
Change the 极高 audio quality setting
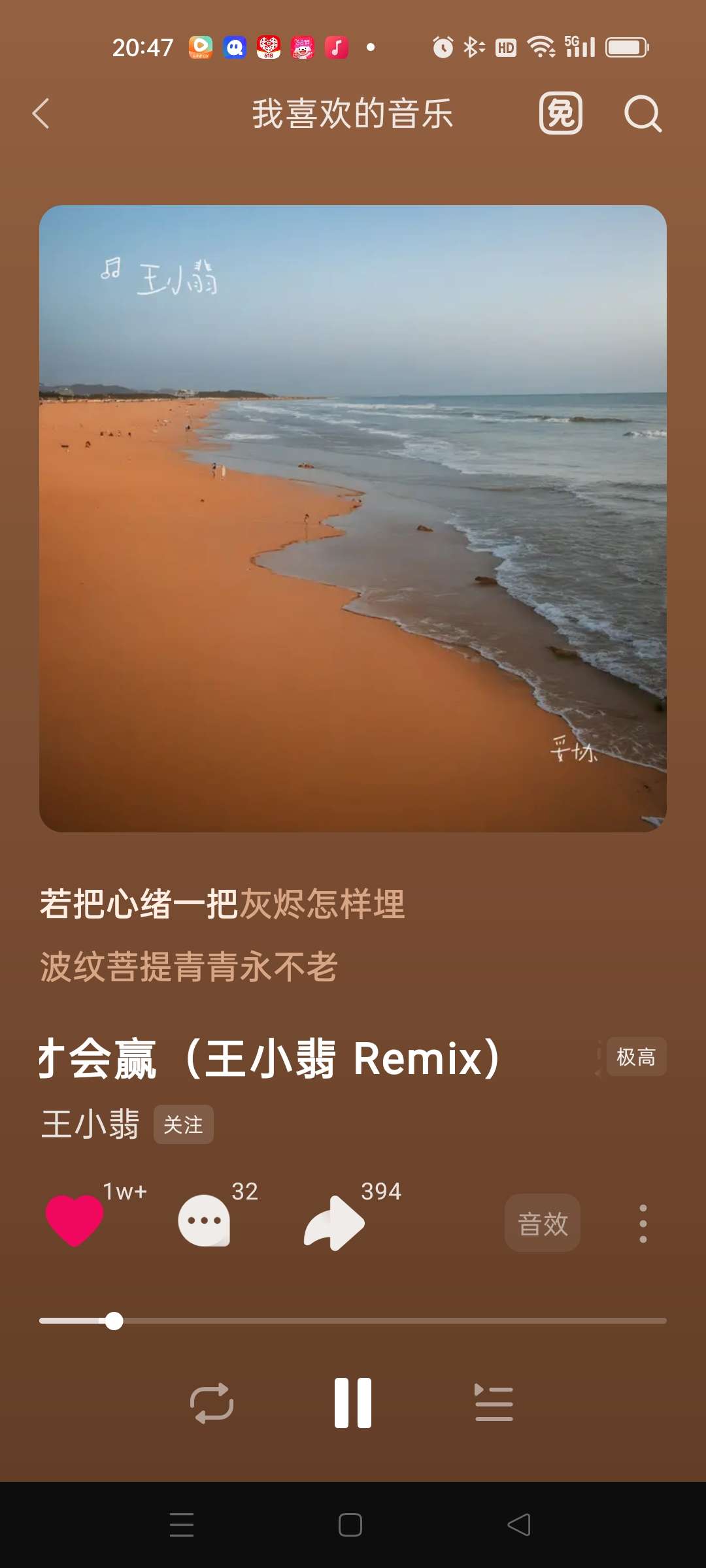coord(636,1056)
